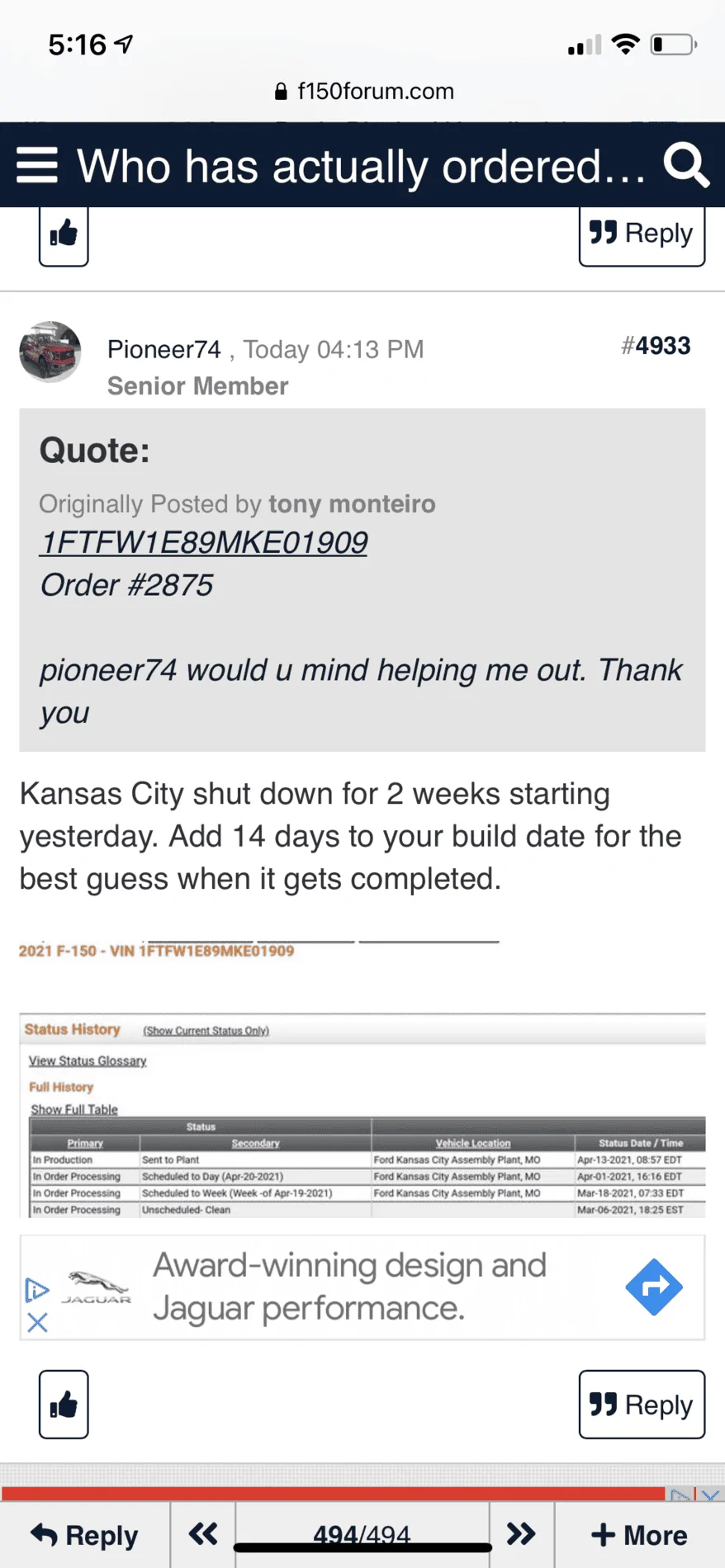Go to the previous page with the double-left arrow
This screenshot has height=1568, width=725.
tap(203, 1535)
